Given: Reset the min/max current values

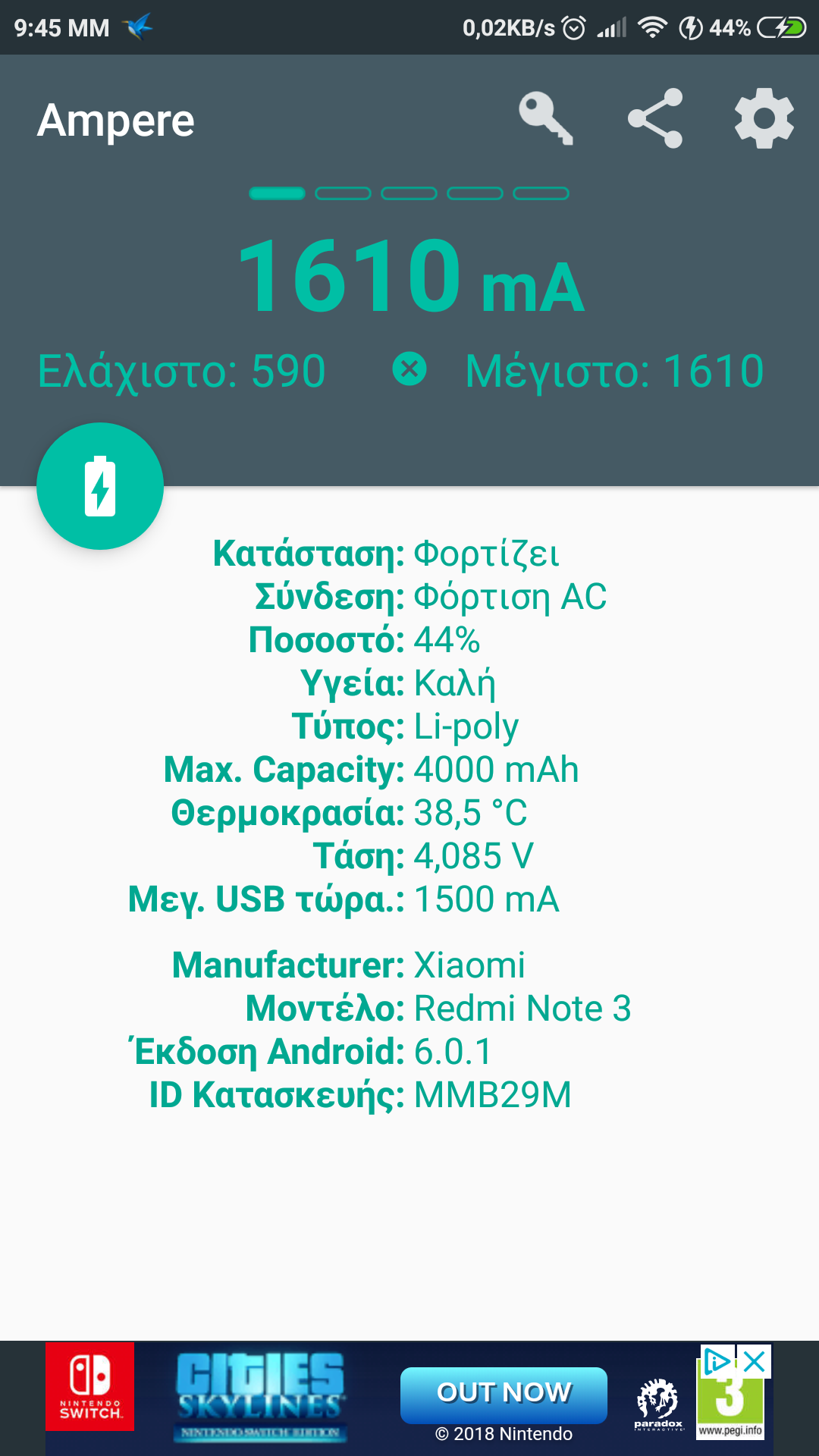Looking at the screenshot, I should (x=409, y=369).
